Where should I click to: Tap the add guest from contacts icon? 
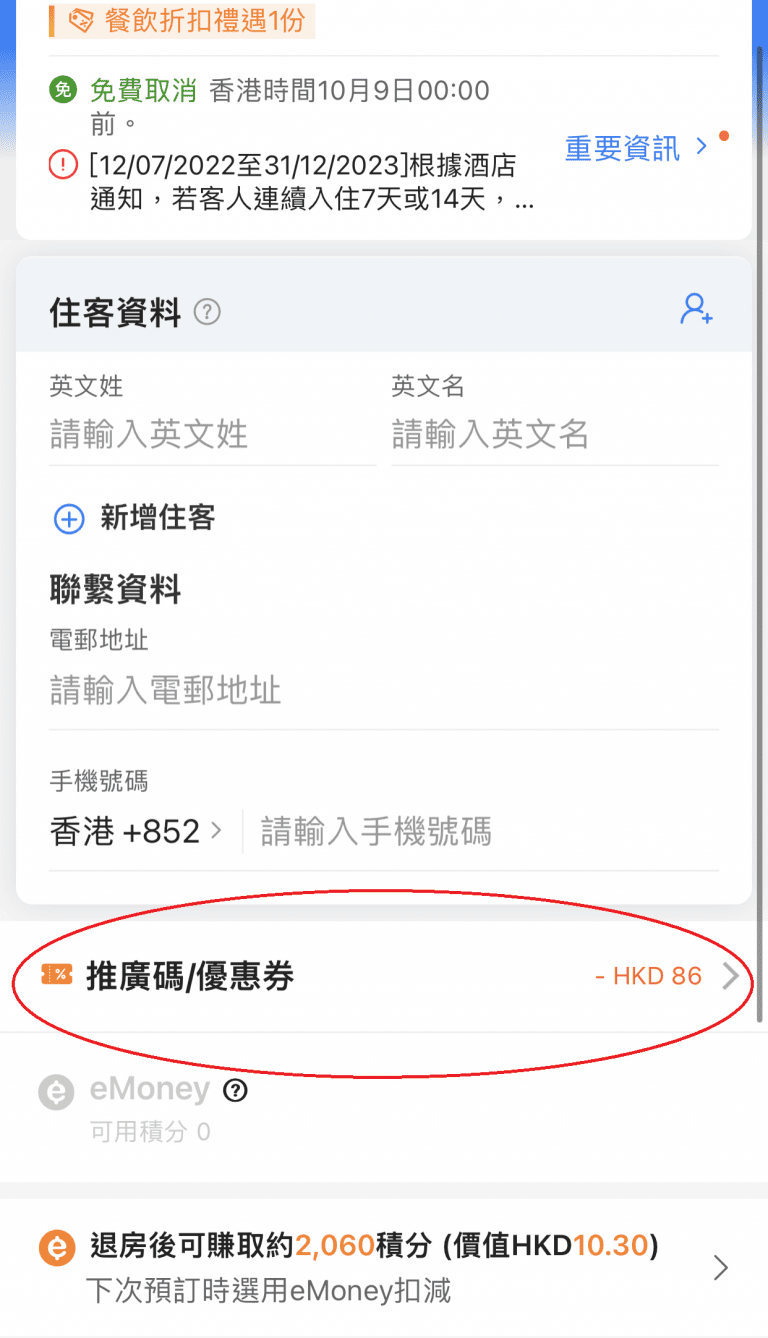tap(696, 310)
